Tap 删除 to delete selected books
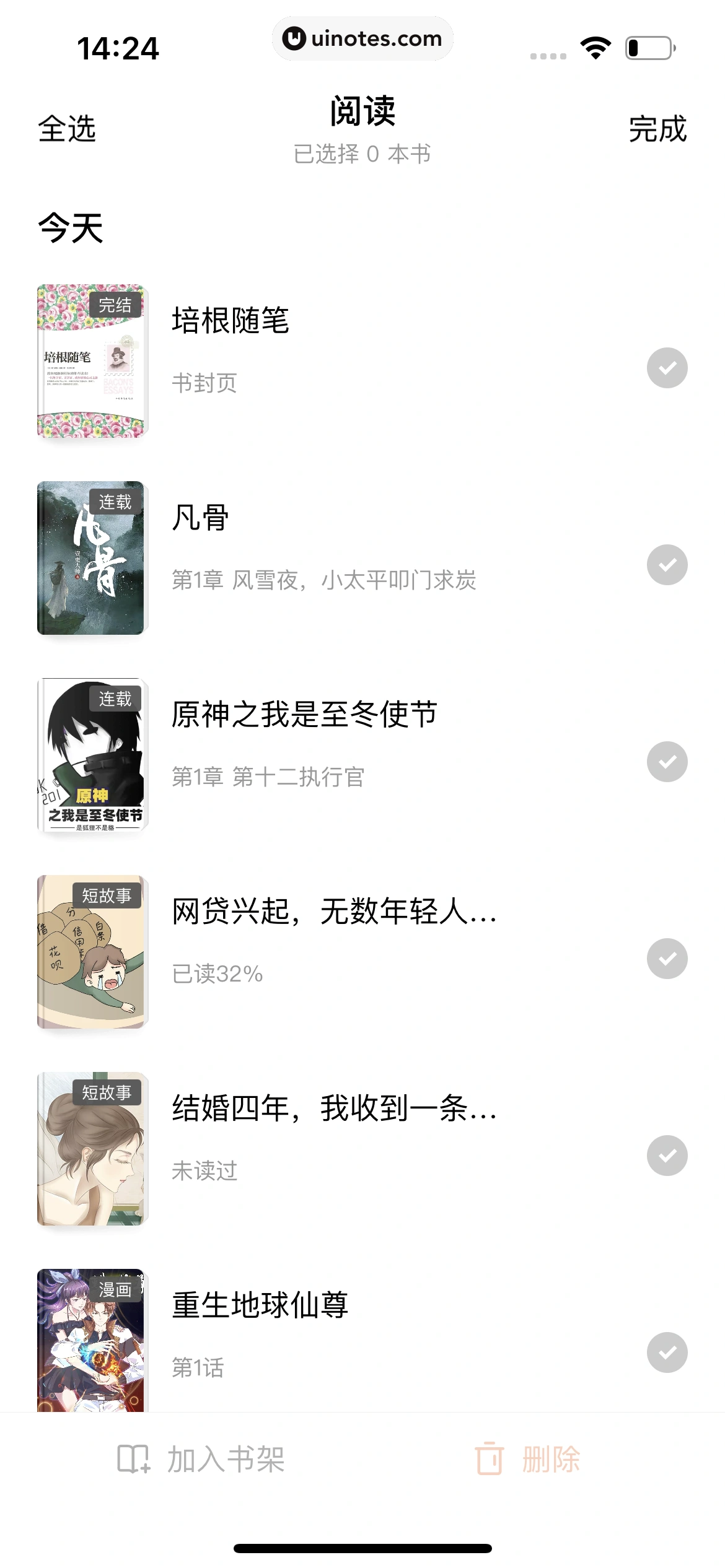The image size is (725, 1568). [x=528, y=1459]
